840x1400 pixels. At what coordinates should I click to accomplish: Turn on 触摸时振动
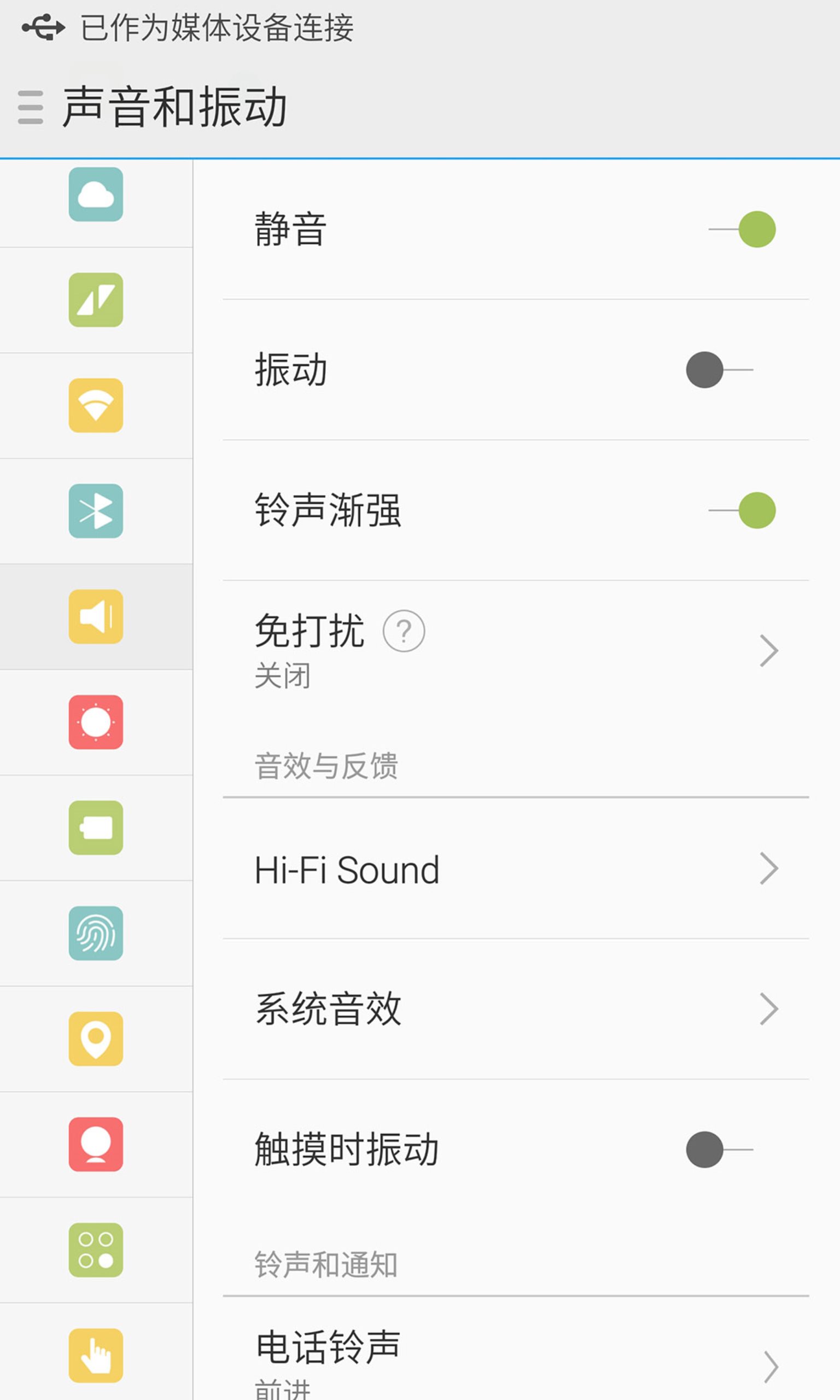[x=720, y=1150]
